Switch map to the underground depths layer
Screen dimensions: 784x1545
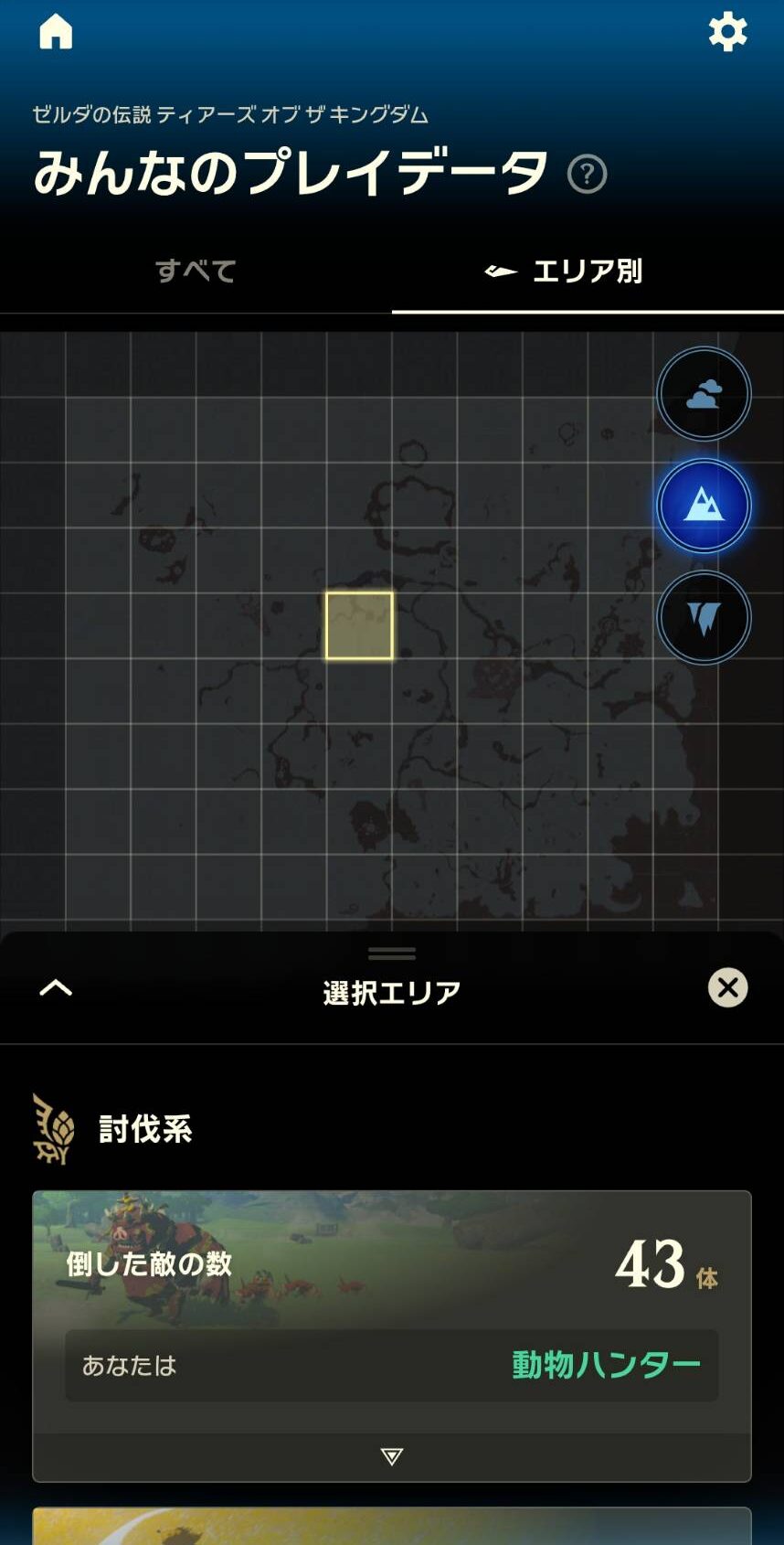point(704,618)
